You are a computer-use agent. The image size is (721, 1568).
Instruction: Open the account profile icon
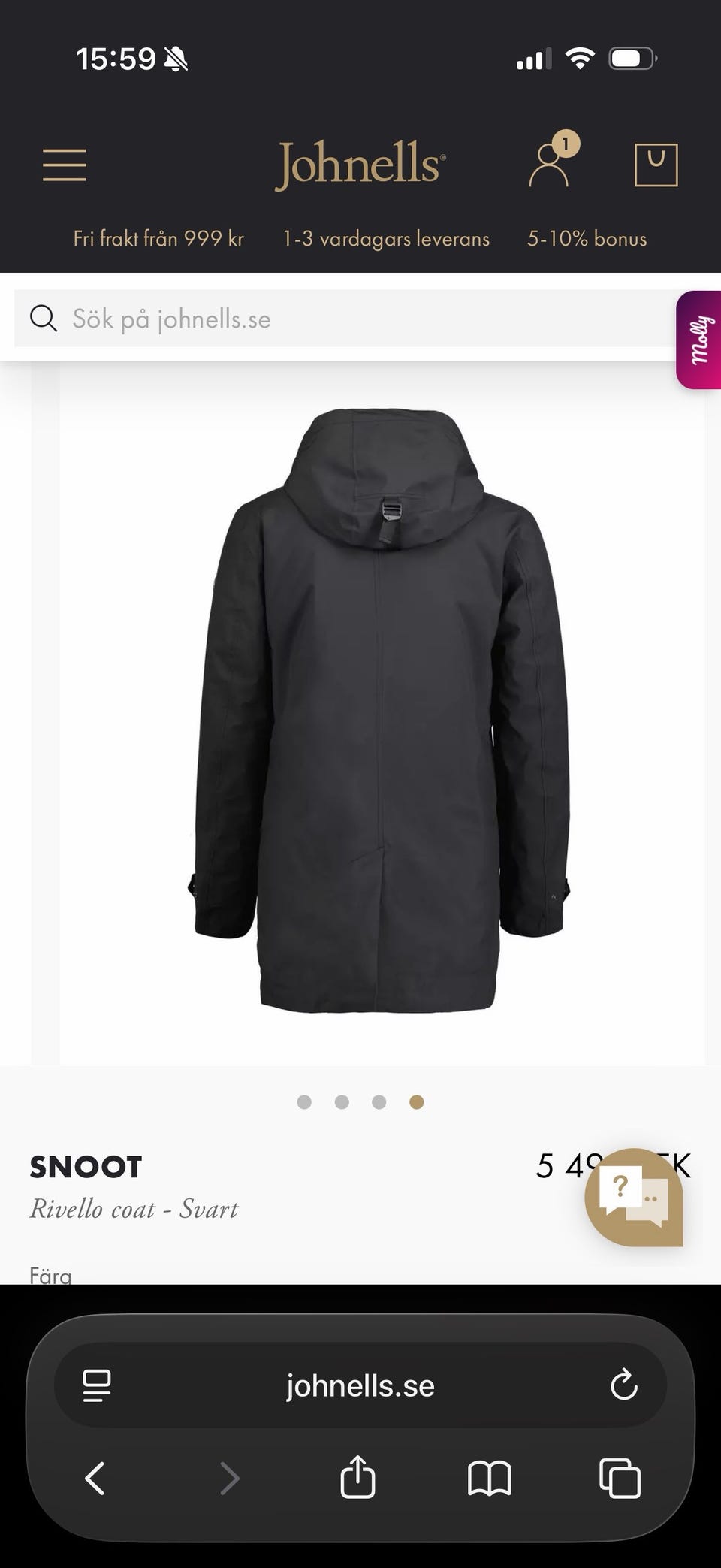[x=550, y=163]
